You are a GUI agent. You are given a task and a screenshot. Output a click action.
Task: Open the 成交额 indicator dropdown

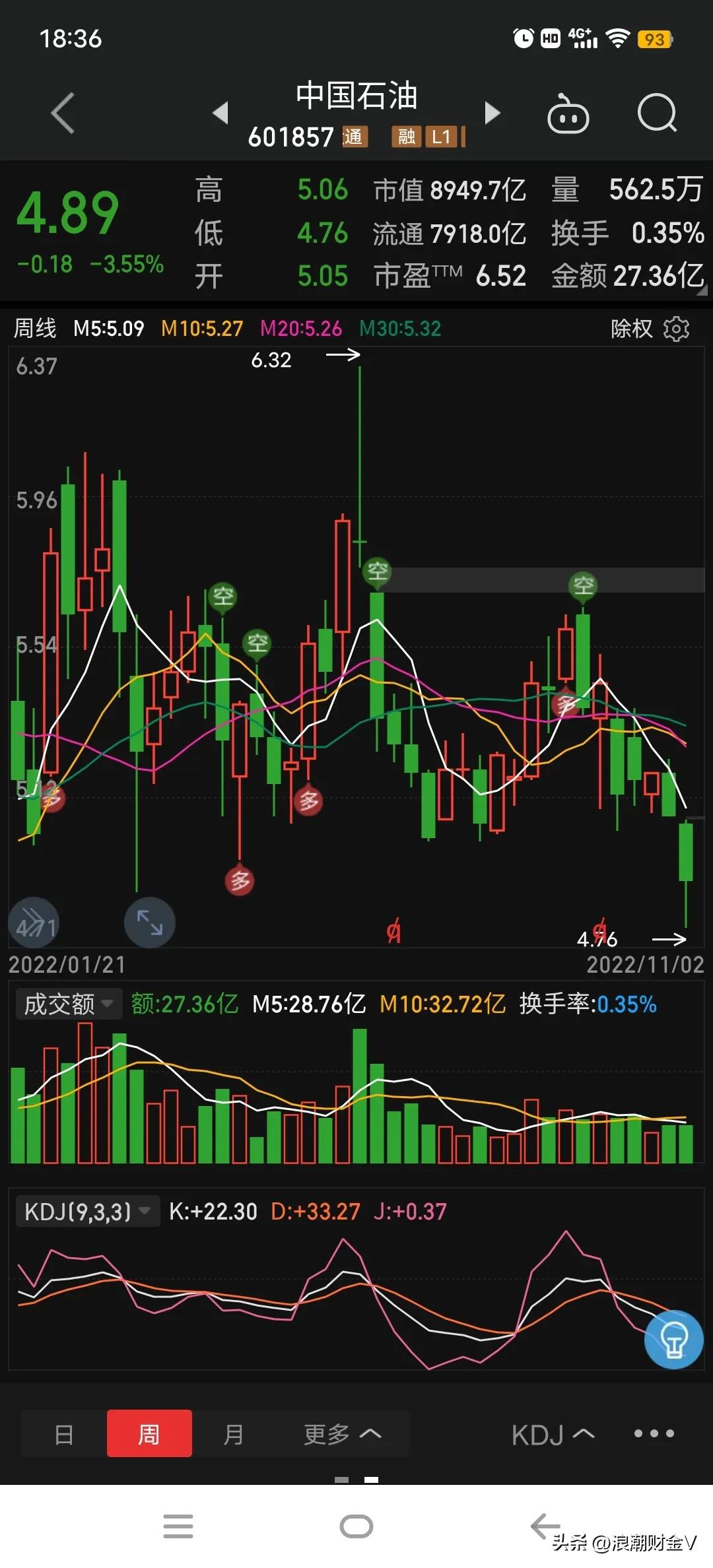point(68,1003)
